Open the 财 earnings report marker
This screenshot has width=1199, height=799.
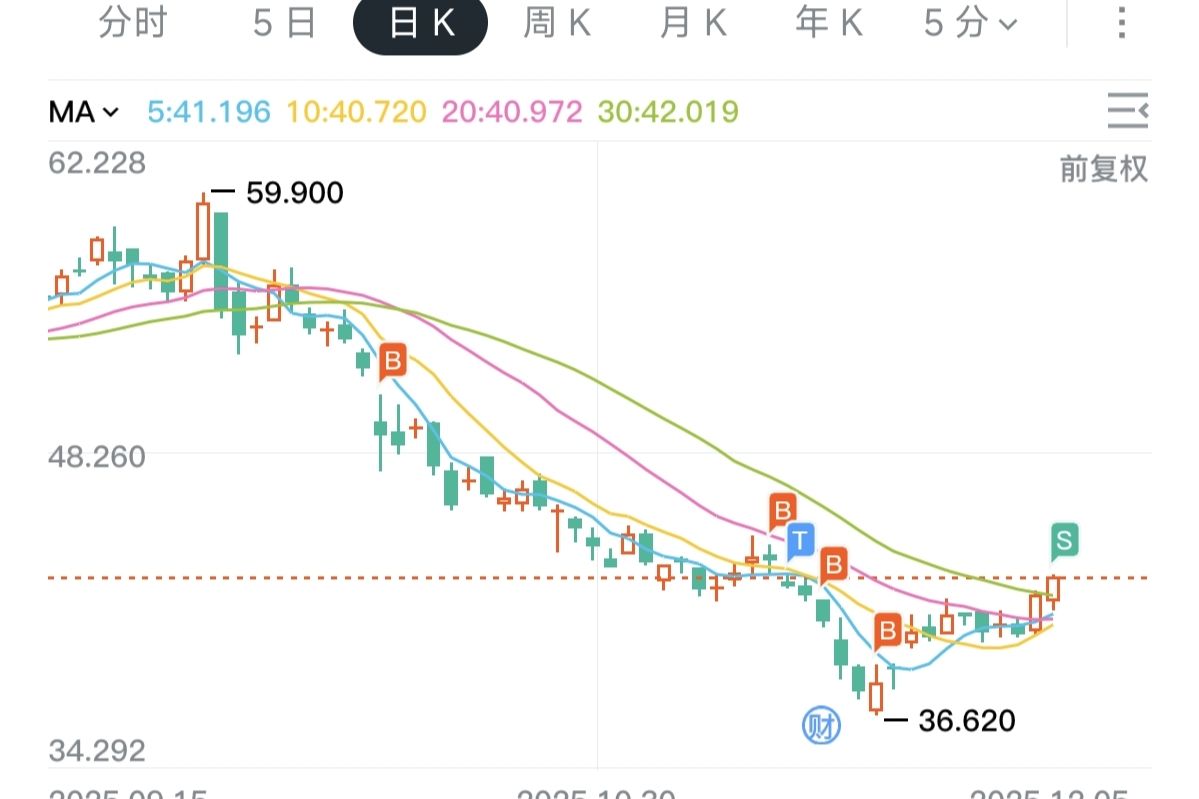pos(823,725)
